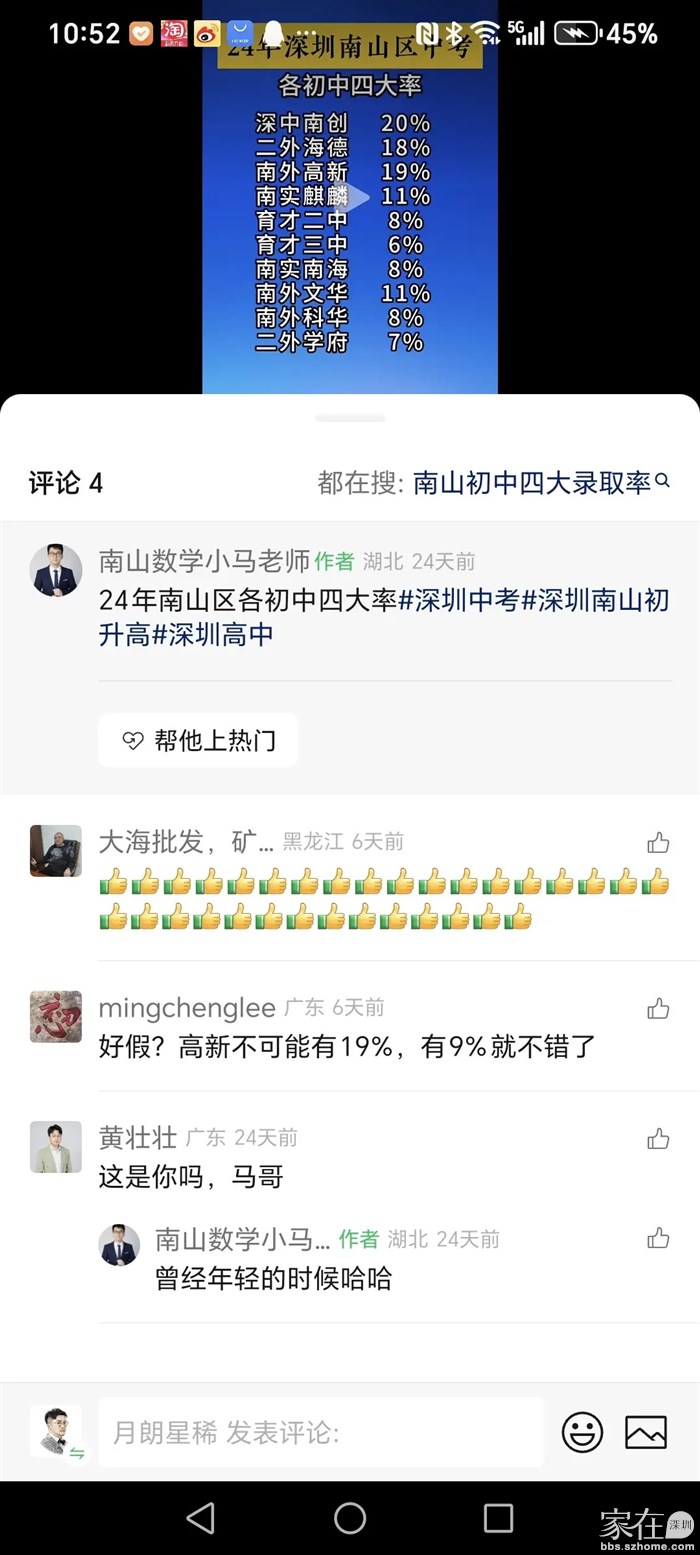The width and height of the screenshot is (700, 1555).
Task: Like the author's reply 曾经年轻的时候哈哈
Action: tap(658, 1239)
